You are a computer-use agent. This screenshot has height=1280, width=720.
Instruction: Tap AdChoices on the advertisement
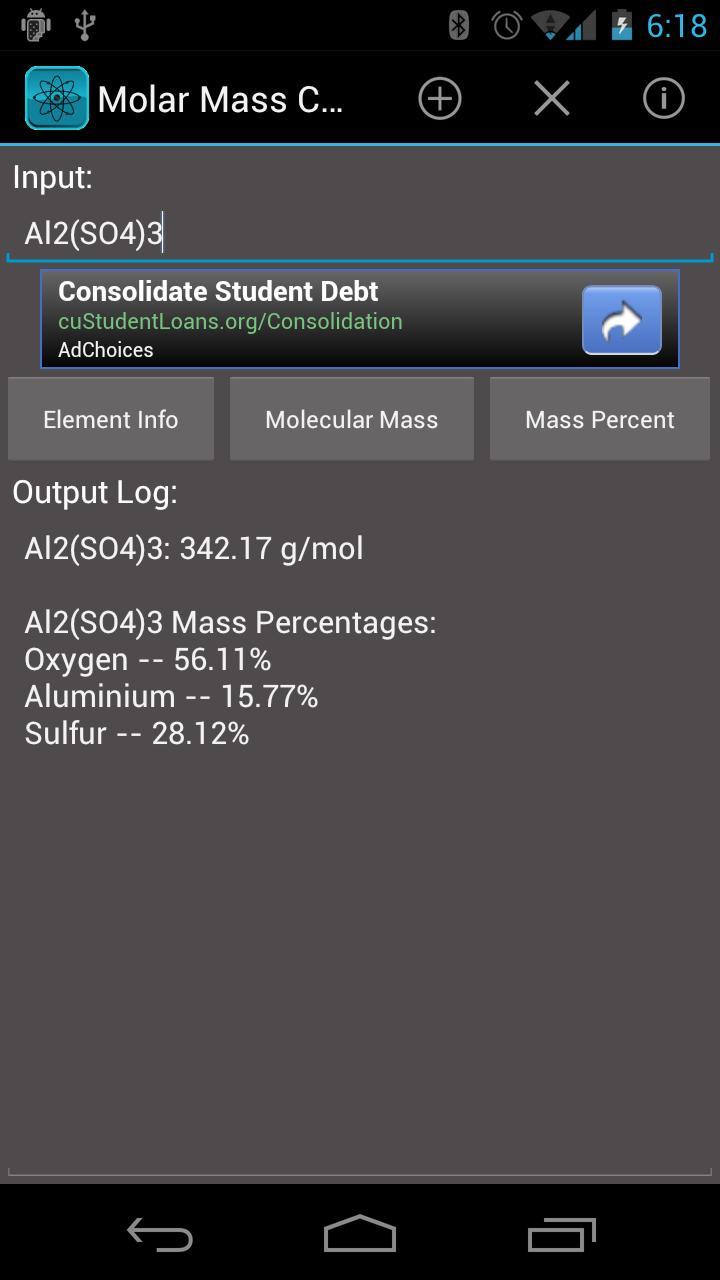coord(105,350)
